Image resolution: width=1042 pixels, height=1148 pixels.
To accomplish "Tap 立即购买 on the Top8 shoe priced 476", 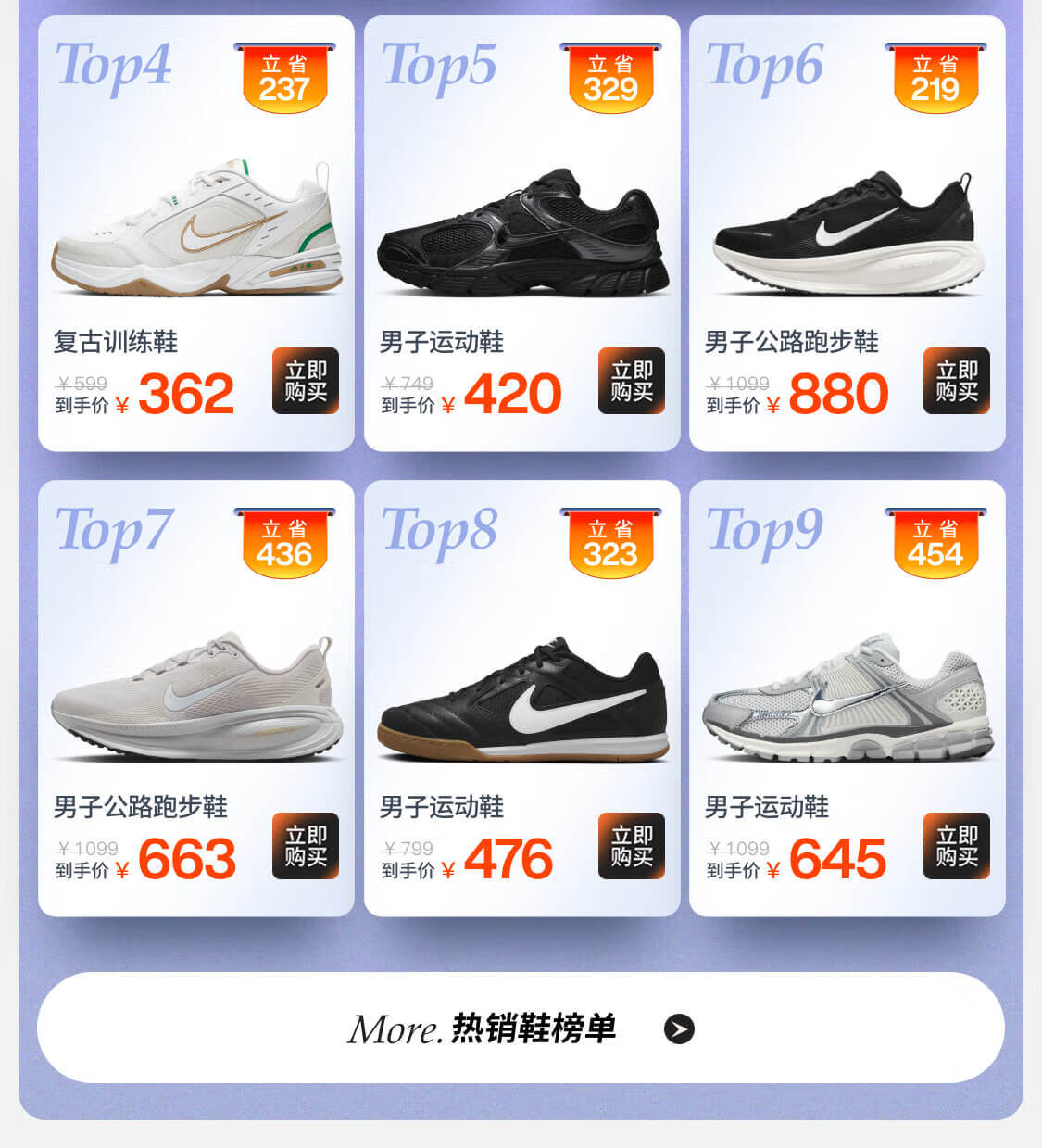I will coord(632,846).
